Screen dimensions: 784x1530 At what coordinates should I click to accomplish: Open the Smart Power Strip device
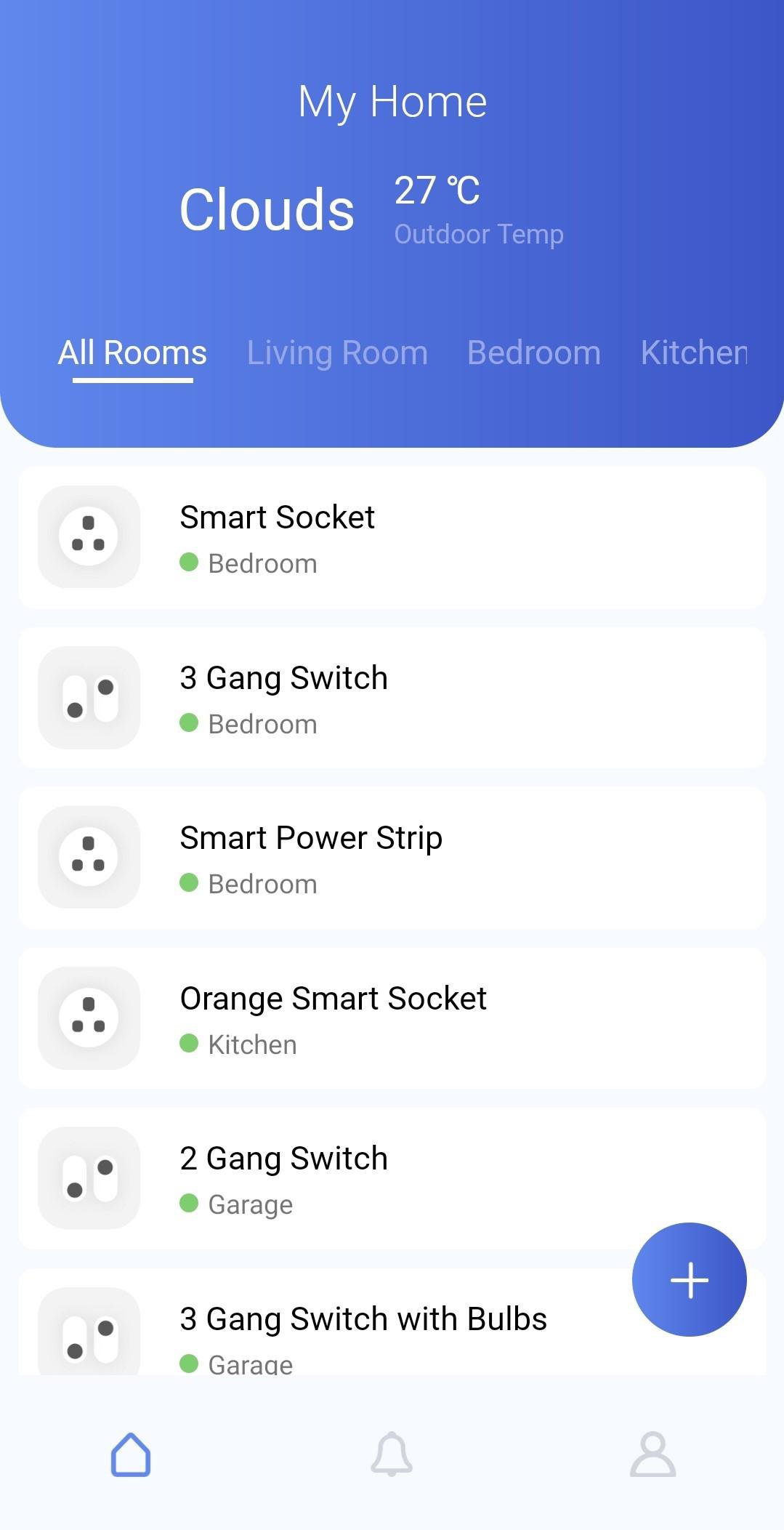point(392,858)
